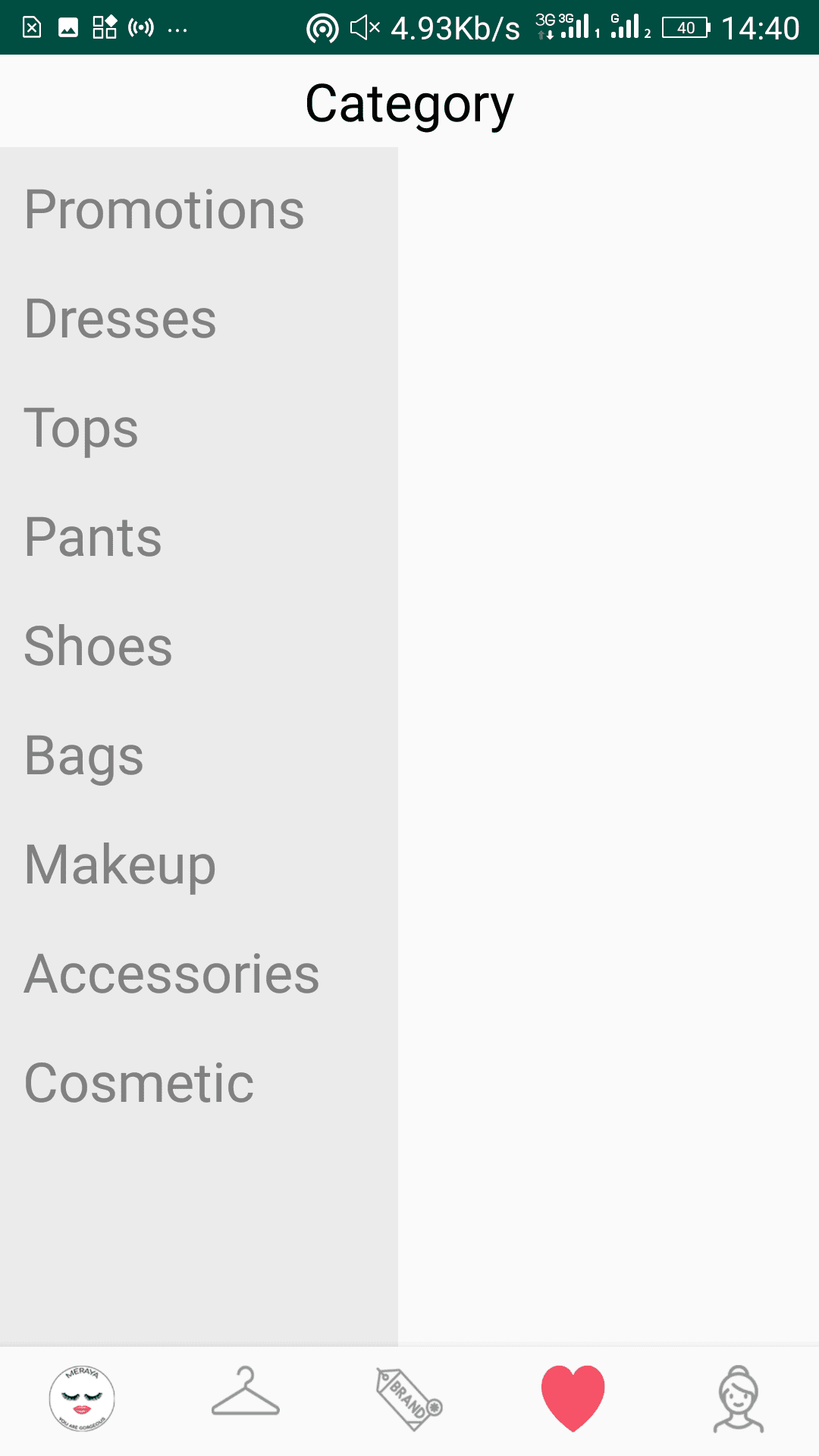Choose the Pants category
Viewport: 819px width, 1456px height.
93,538
